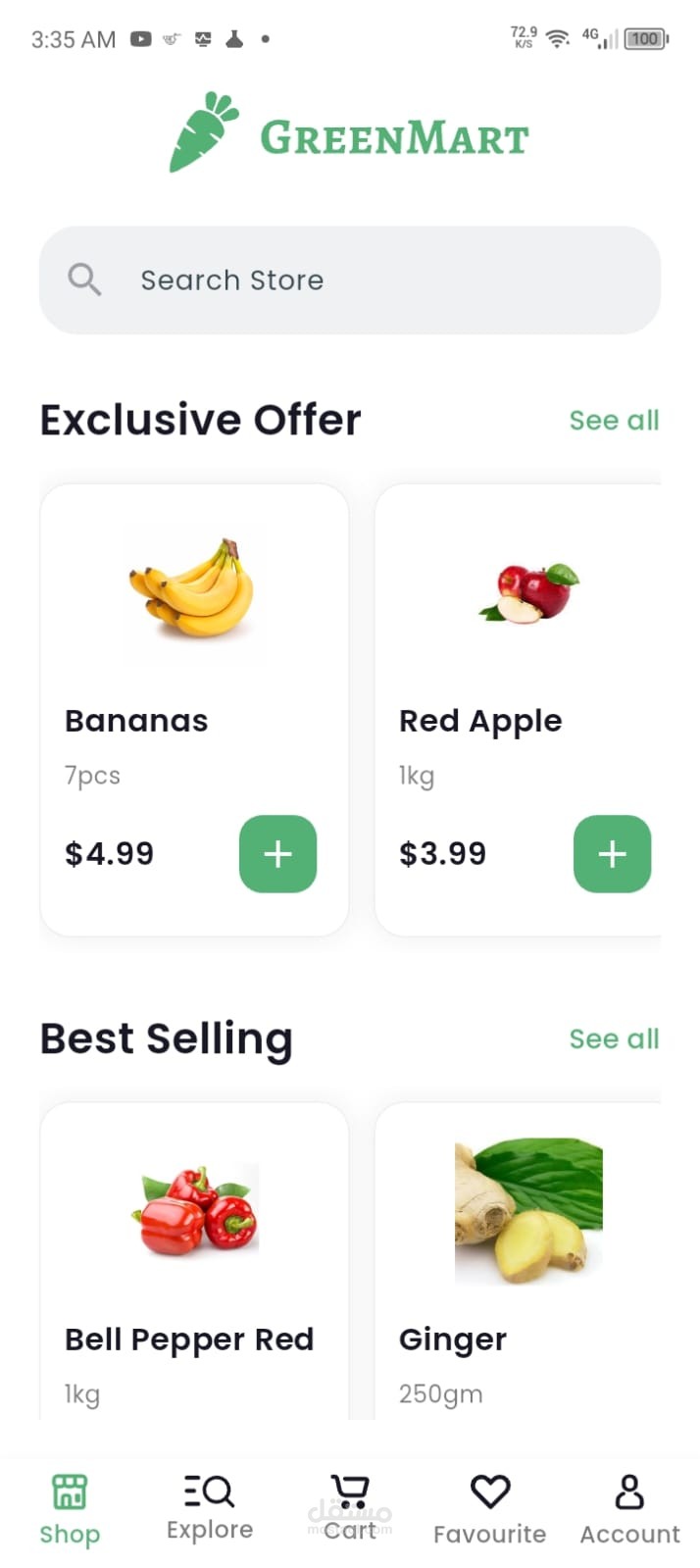Add Red Apple to the cart
Image resolution: width=700 pixels, height=1568 pixels.
612,854
